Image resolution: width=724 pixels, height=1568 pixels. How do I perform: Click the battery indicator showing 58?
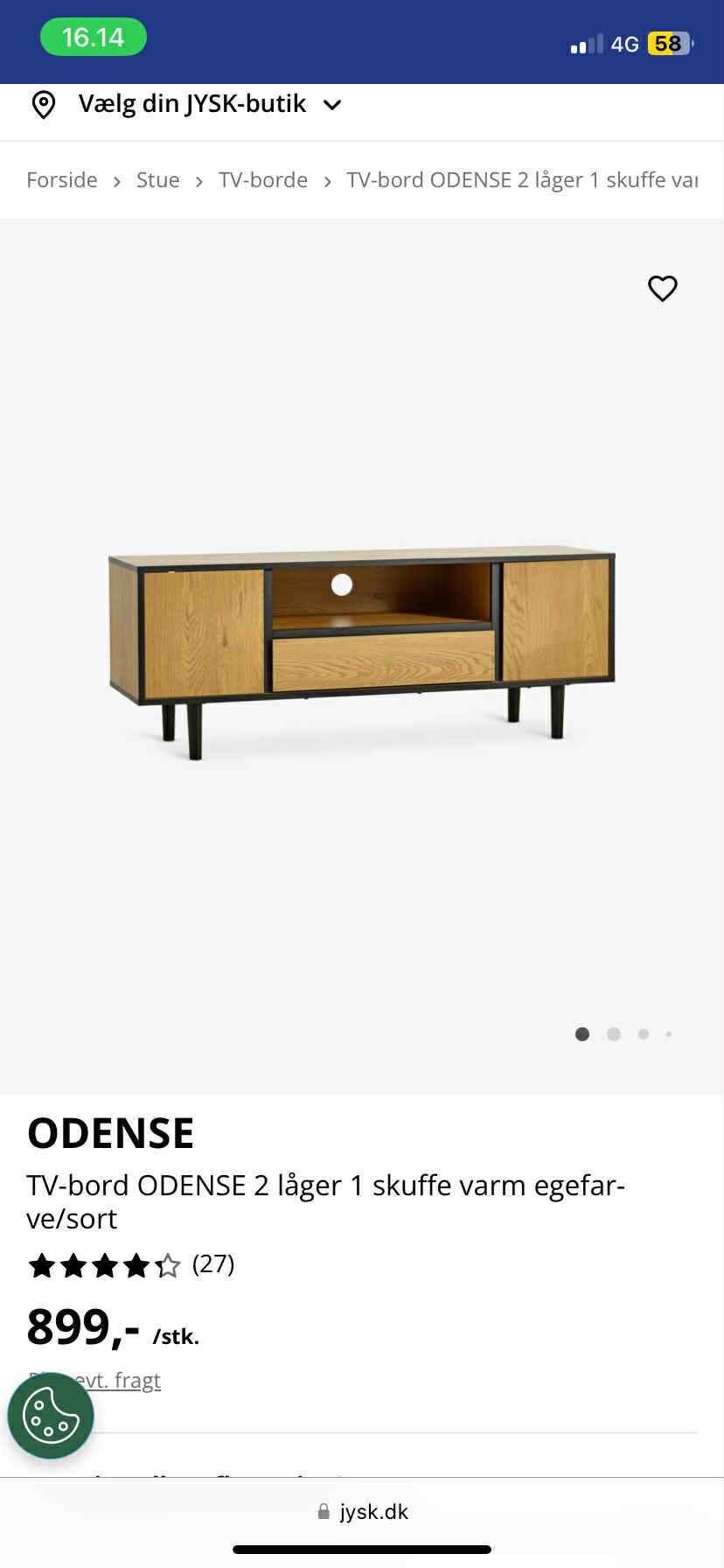667,42
